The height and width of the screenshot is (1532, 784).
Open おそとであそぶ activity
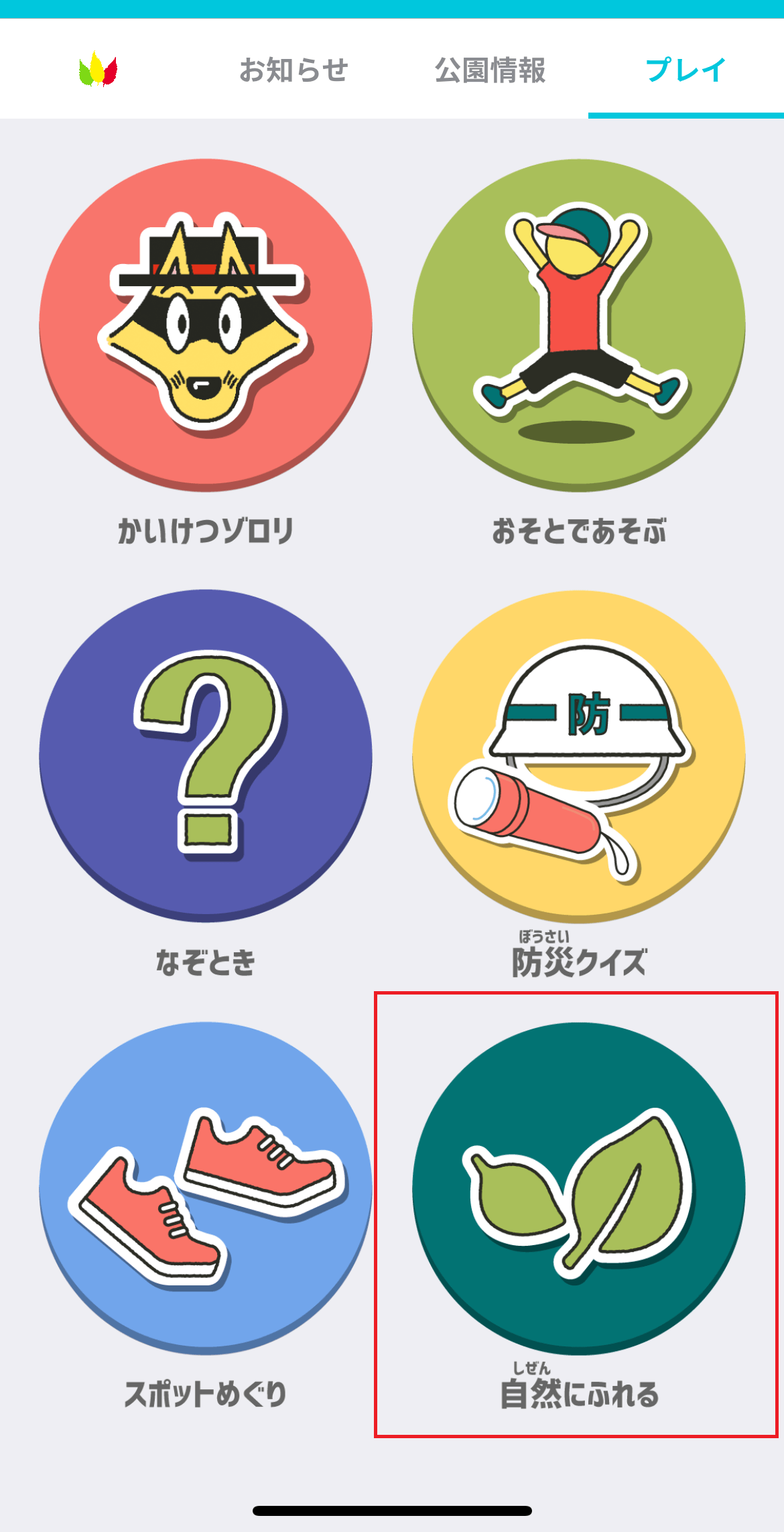tap(578, 325)
